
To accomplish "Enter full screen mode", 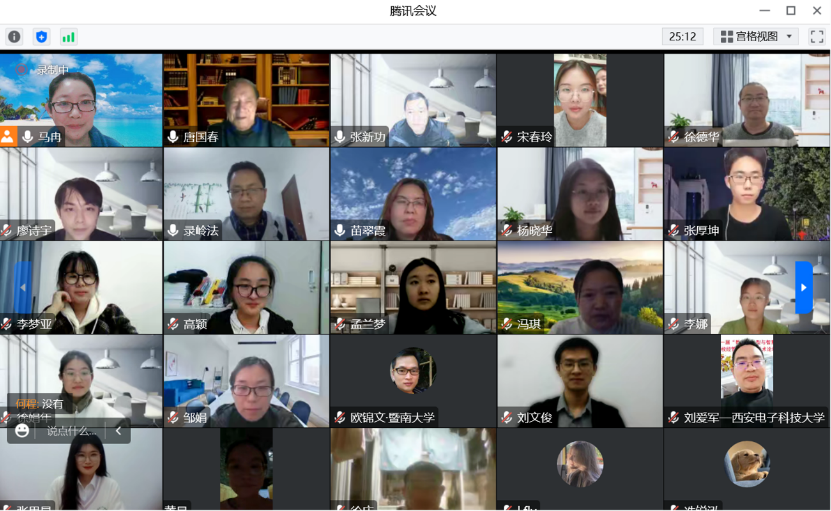I will 817,36.
